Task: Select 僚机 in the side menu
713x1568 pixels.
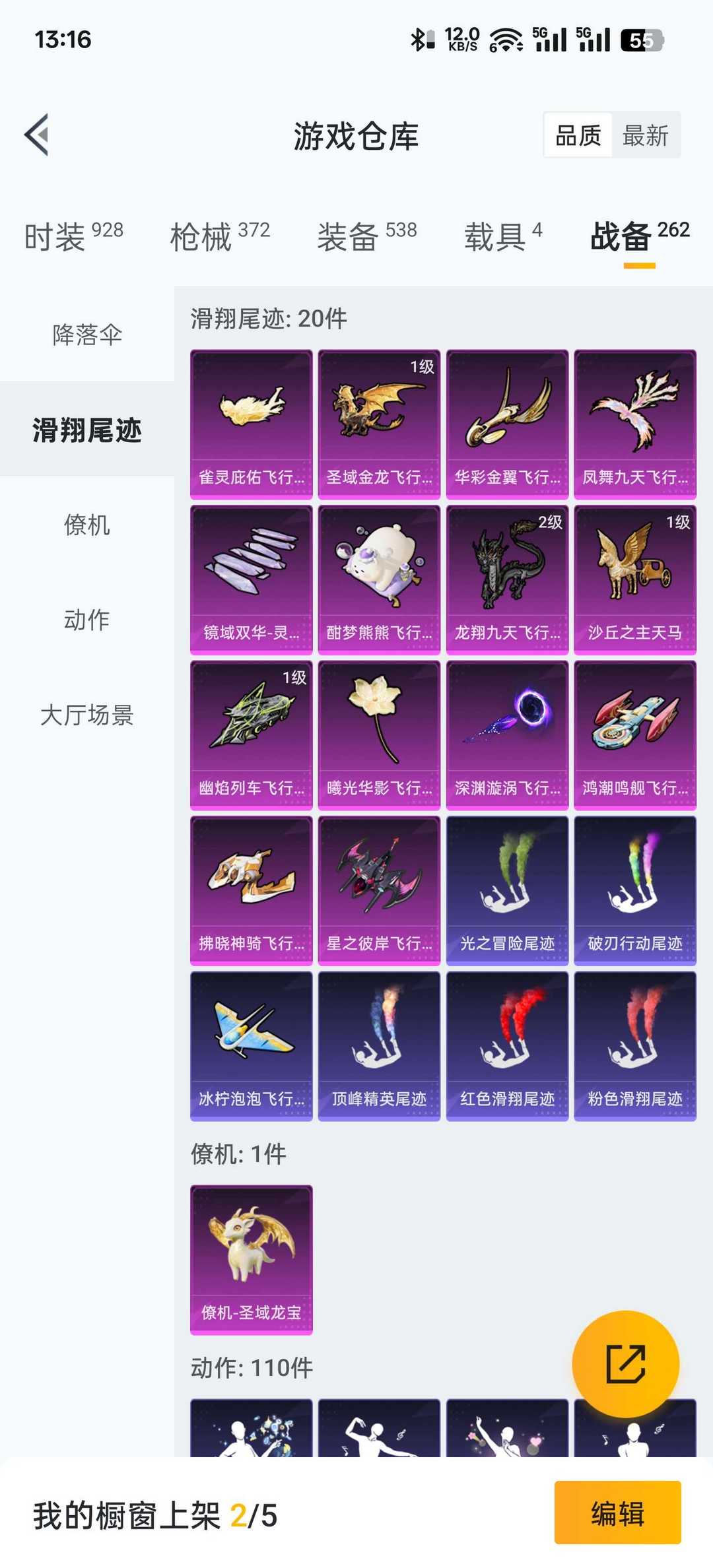Action: [87, 525]
